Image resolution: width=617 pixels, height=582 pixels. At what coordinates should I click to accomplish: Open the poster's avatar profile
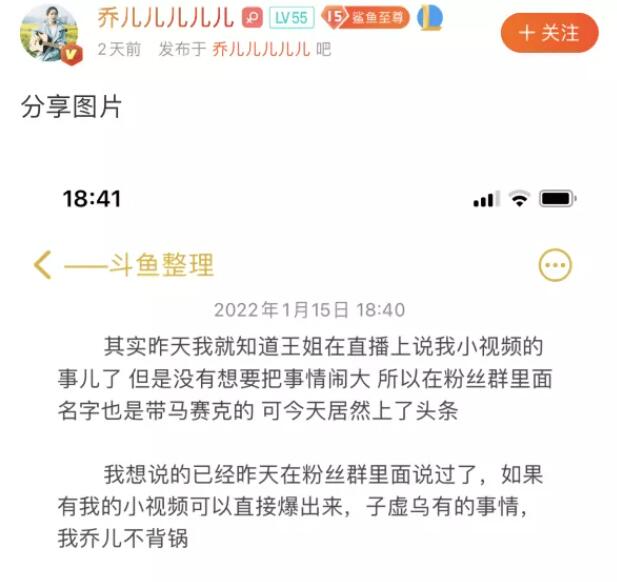(x=49, y=32)
